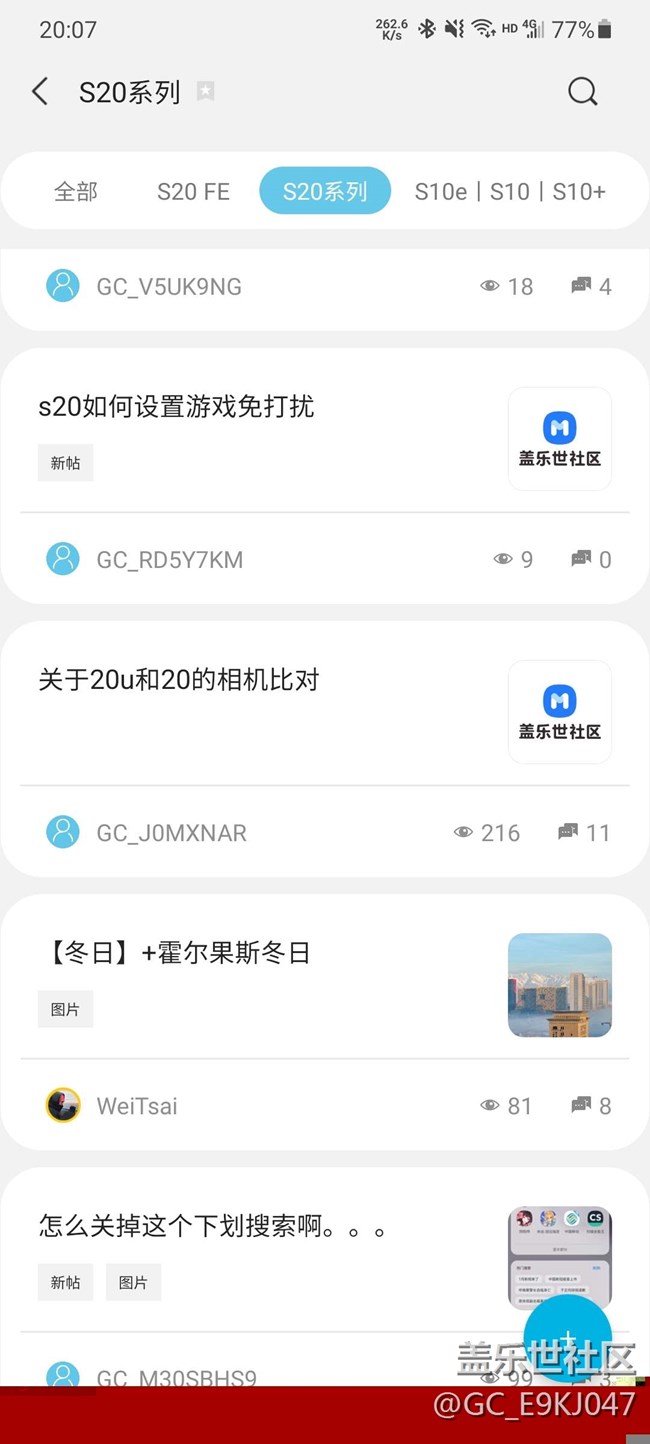This screenshot has width=650, height=1444.
Task: Open post 关于20u和20的相机比对
Action: coord(179,680)
